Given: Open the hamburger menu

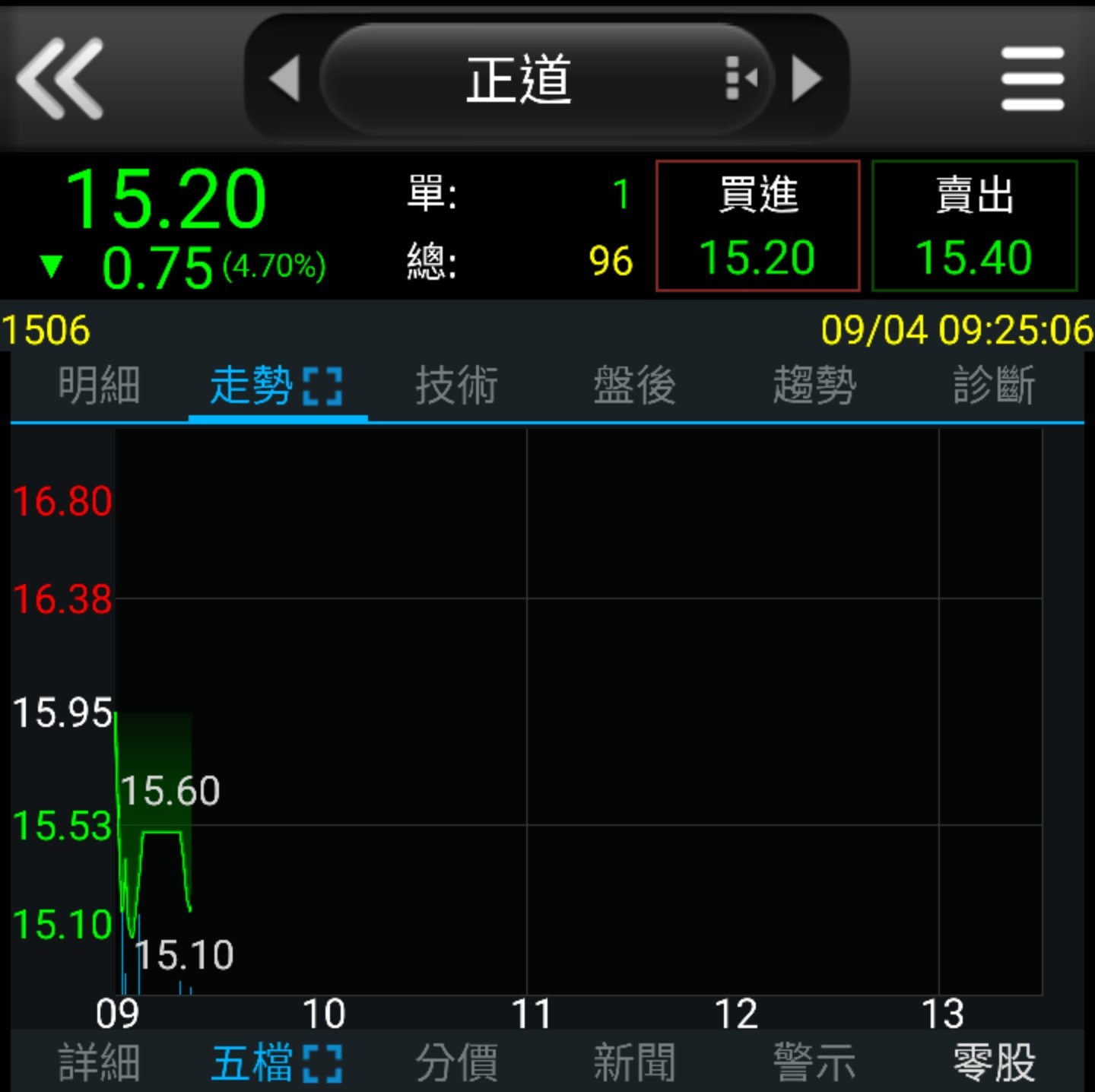Looking at the screenshot, I should pos(1032,78).
